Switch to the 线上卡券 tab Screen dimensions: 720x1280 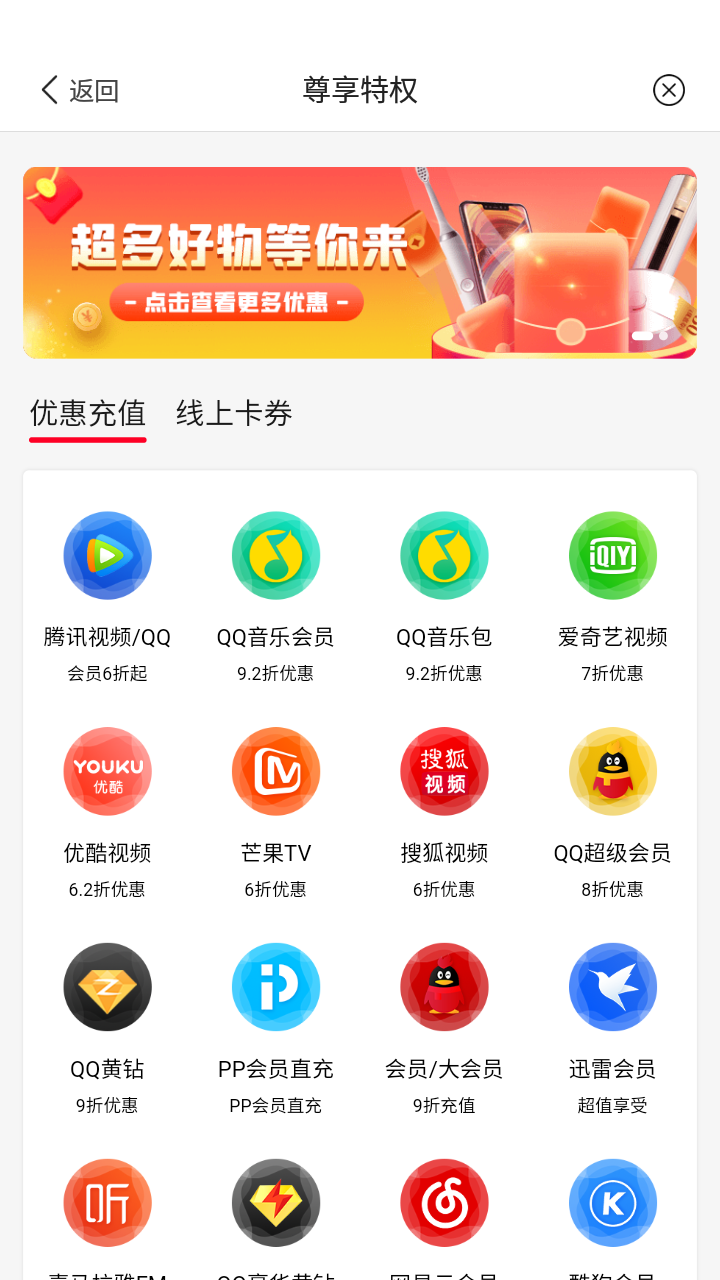pyautogui.click(x=231, y=413)
